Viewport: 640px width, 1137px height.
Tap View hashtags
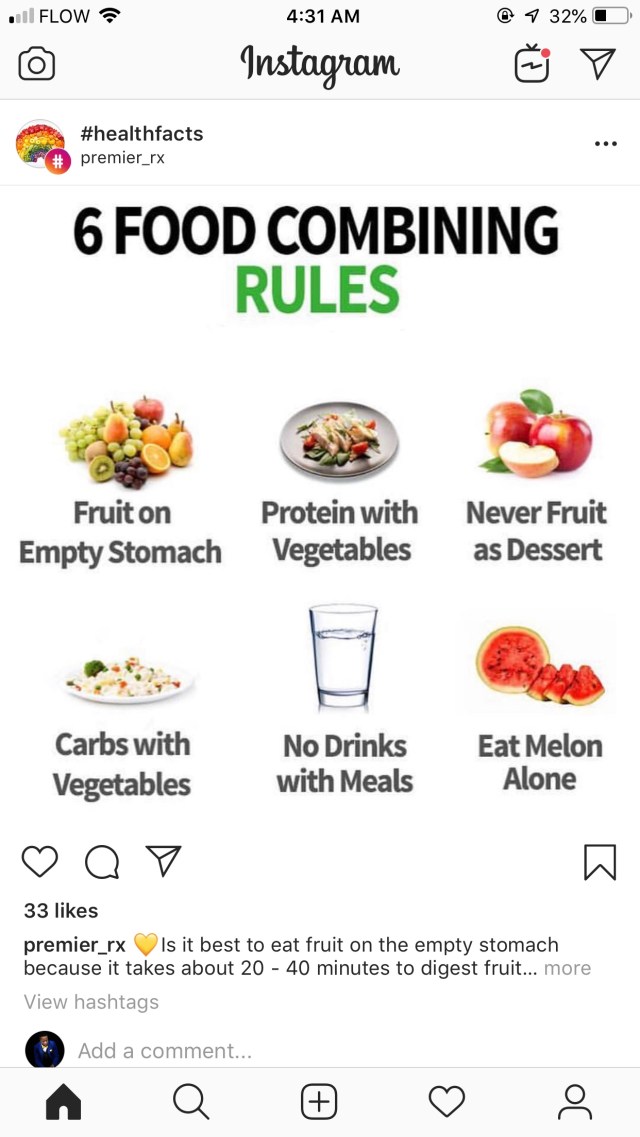(91, 1001)
